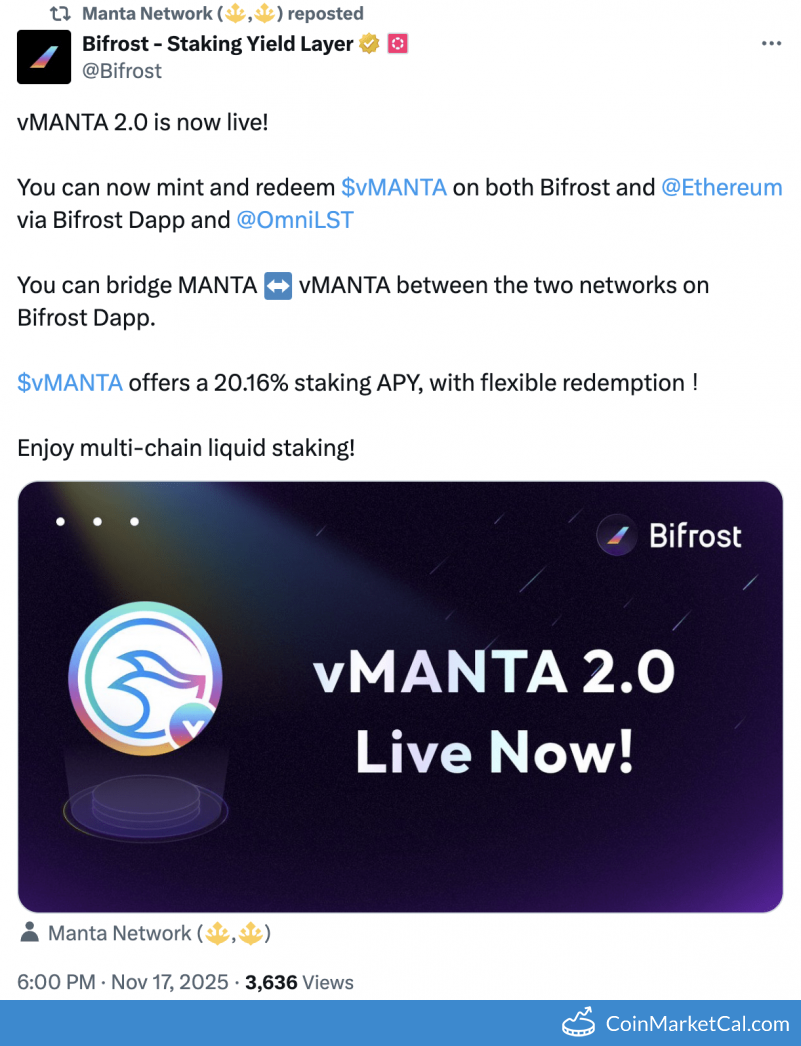Open the $vMANTA cashtag before 20.16% APY
The image size is (801, 1046).
pos(70,382)
